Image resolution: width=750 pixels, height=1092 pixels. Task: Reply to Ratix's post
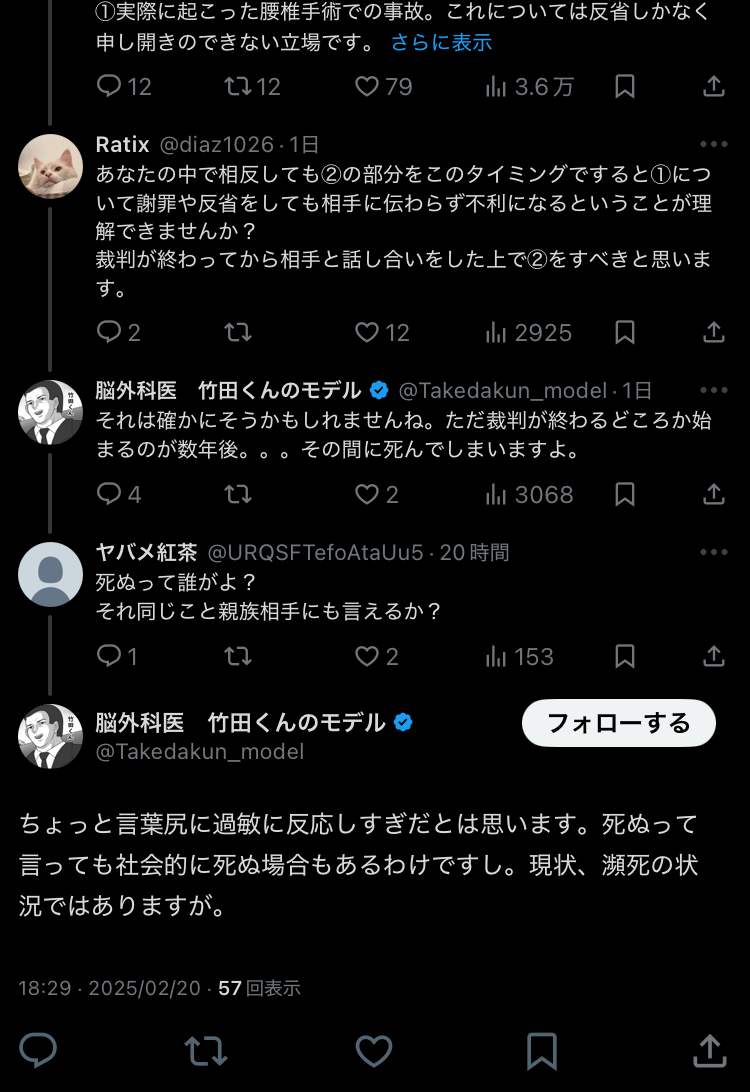click(109, 332)
